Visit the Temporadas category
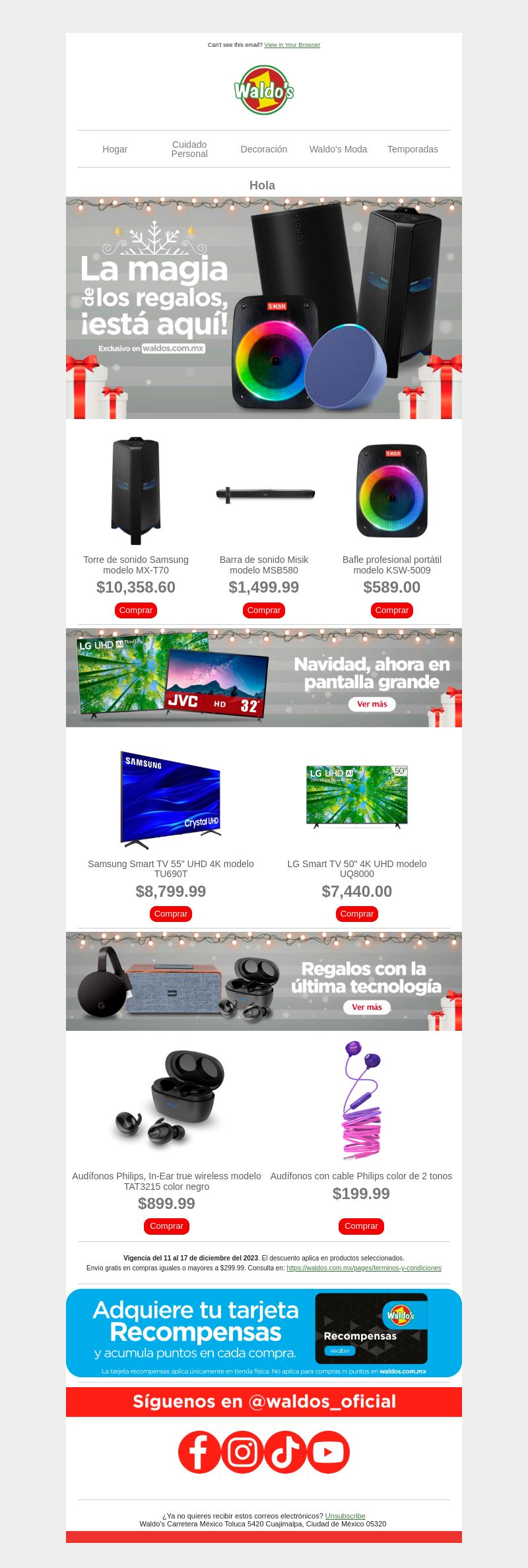Viewport: 528px width, 1568px height. click(x=412, y=149)
